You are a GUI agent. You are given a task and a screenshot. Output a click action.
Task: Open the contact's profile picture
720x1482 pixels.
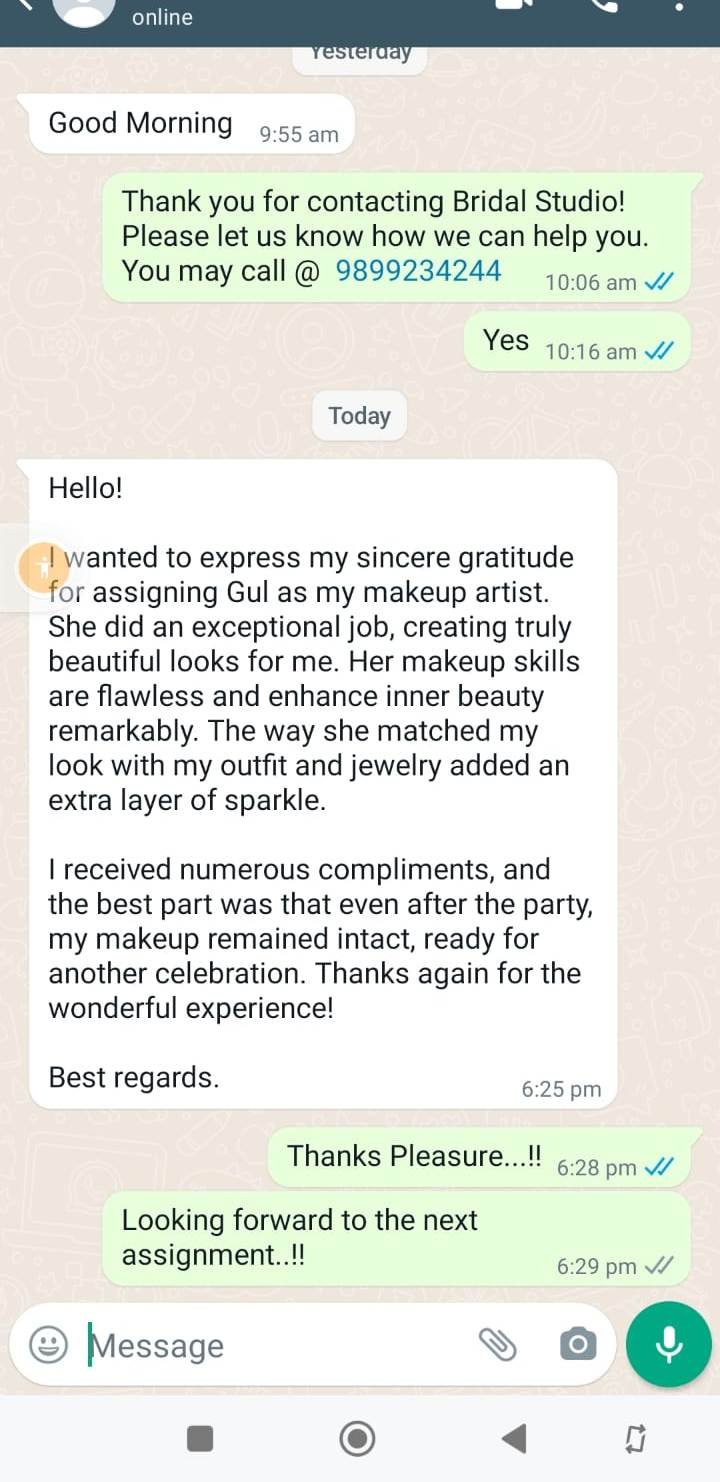pos(83,8)
